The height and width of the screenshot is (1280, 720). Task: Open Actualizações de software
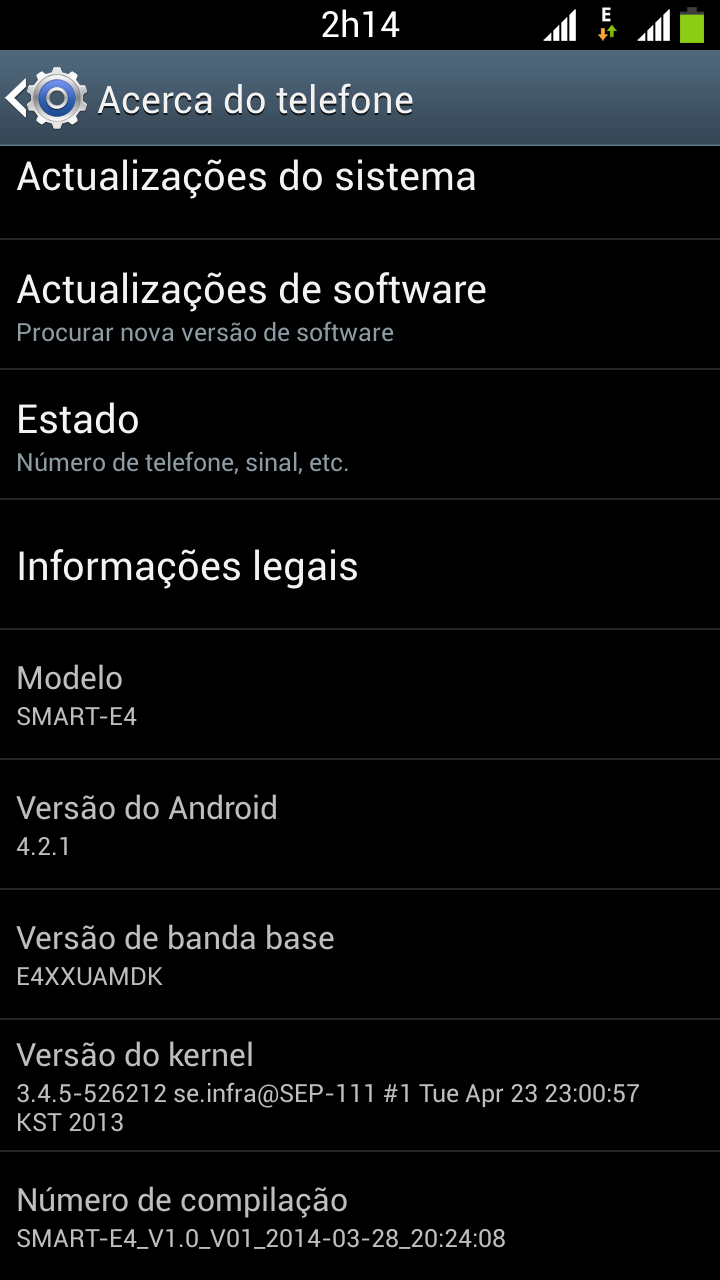360,305
